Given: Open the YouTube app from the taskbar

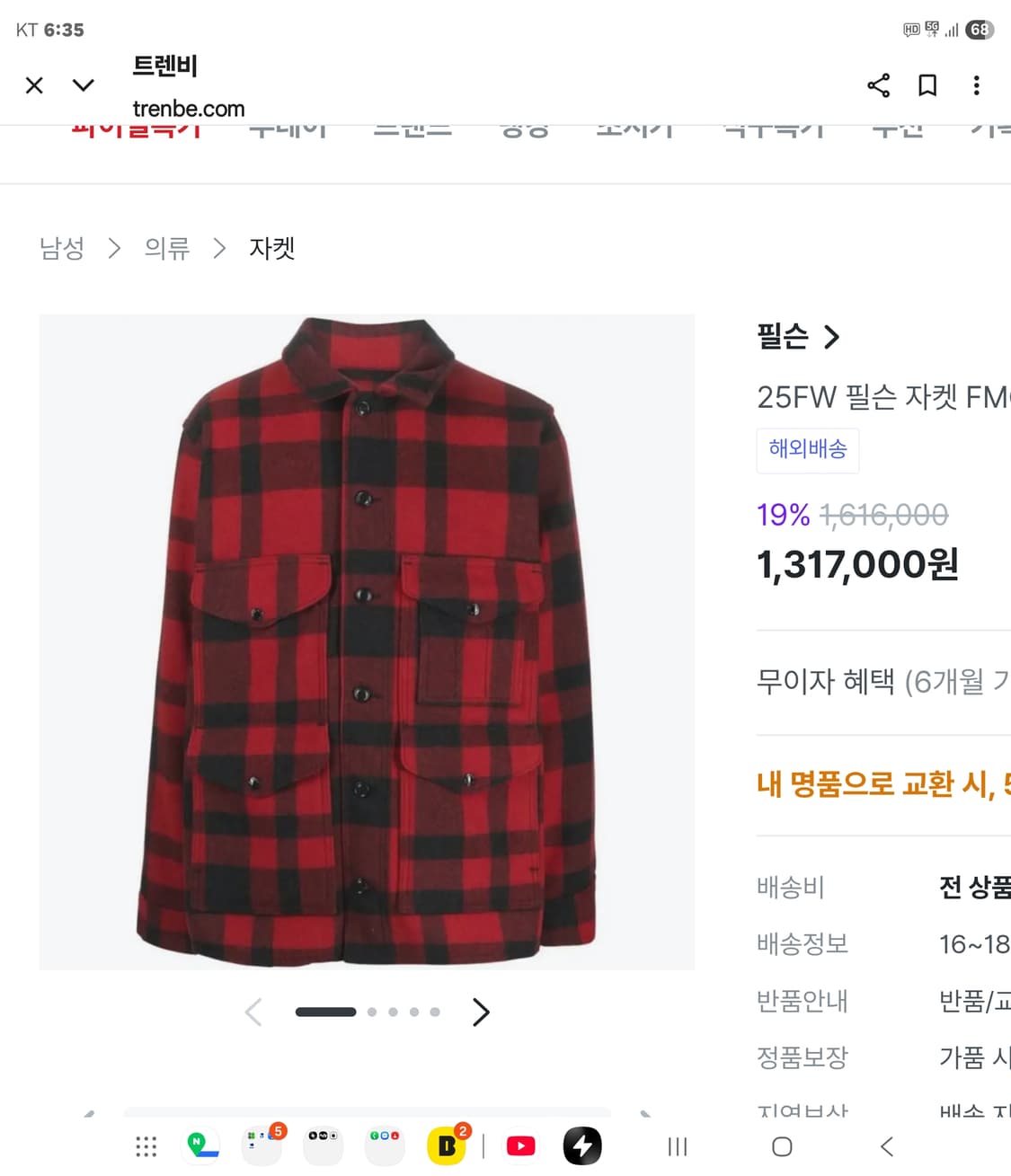Looking at the screenshot, I should point(520,1145).
